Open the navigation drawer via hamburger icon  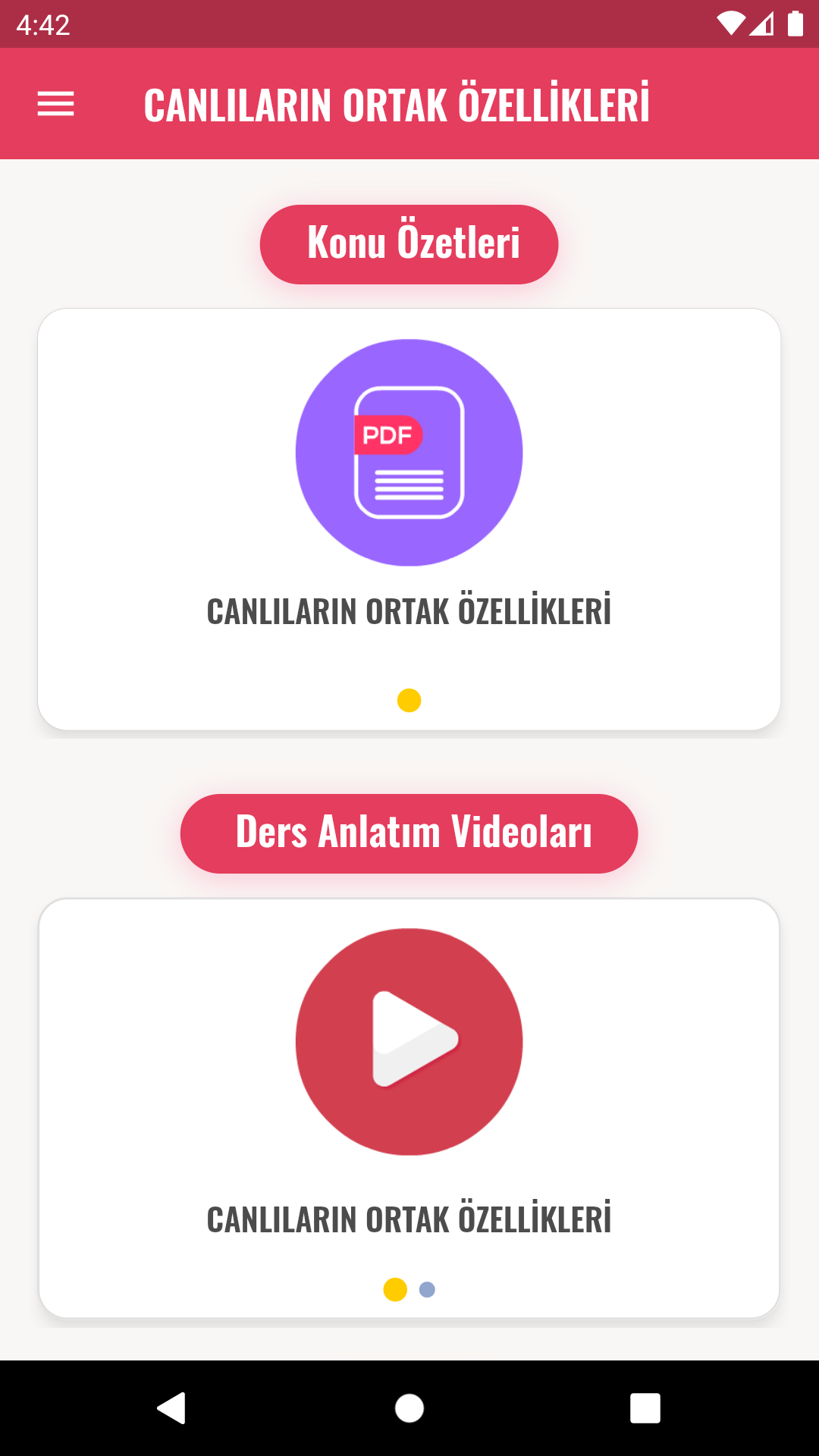coord(55,103)
